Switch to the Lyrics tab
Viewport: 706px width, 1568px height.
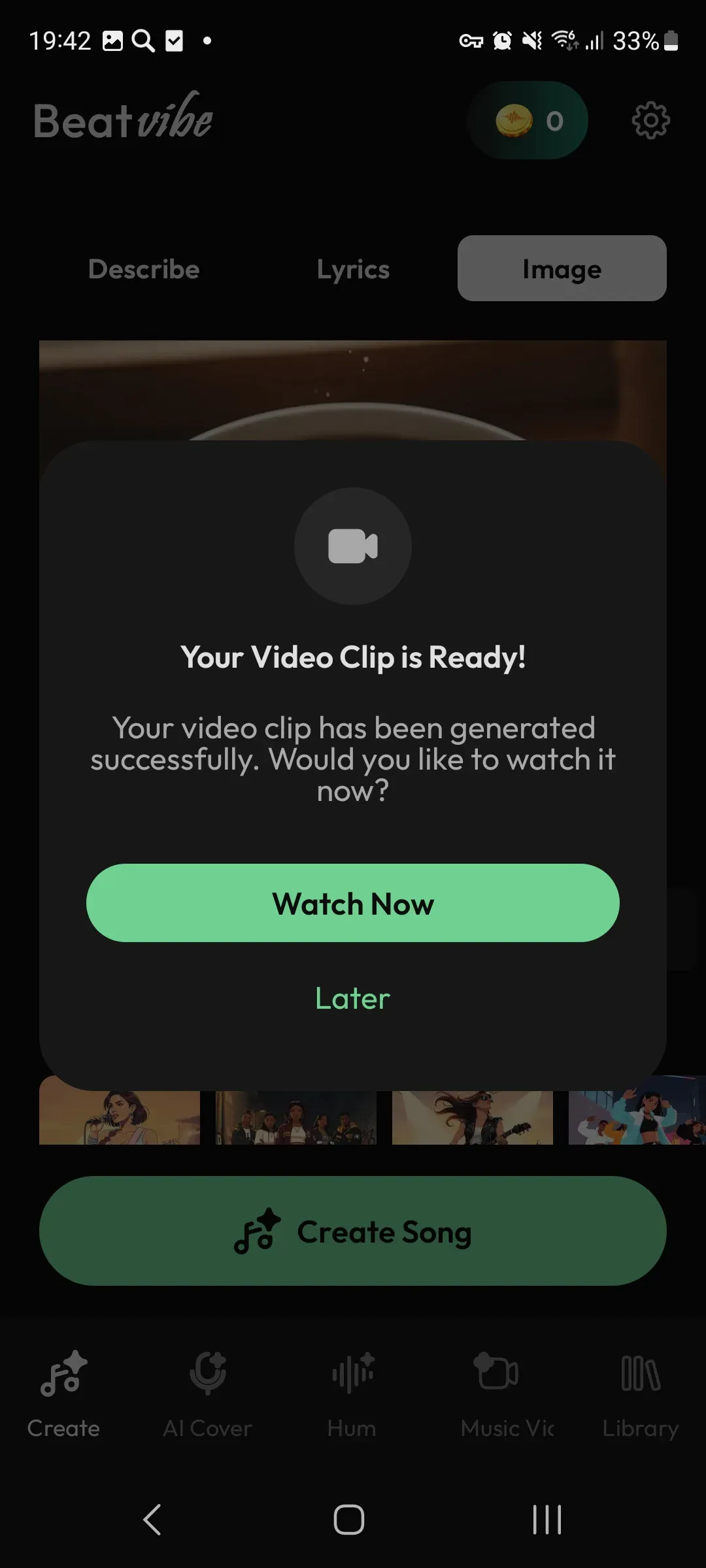point(353,269)
